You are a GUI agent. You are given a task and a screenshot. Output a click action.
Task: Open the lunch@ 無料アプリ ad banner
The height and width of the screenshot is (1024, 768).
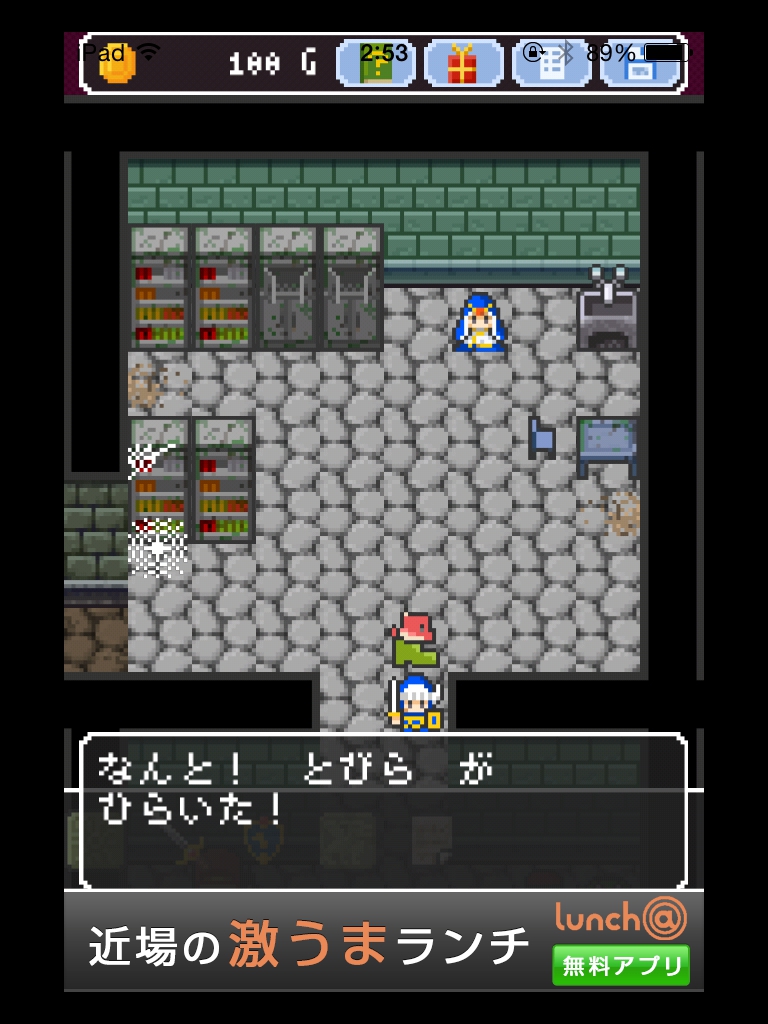[384, 941]
